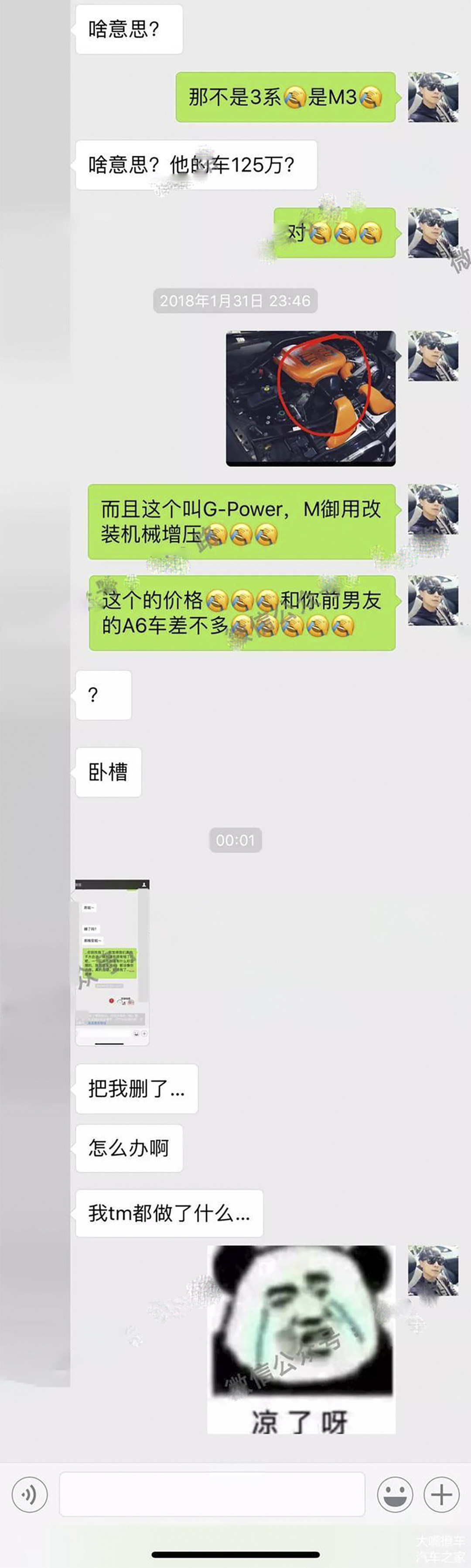
Task: Open the crying panda sticker
Action: click(x=301, y=1339)
